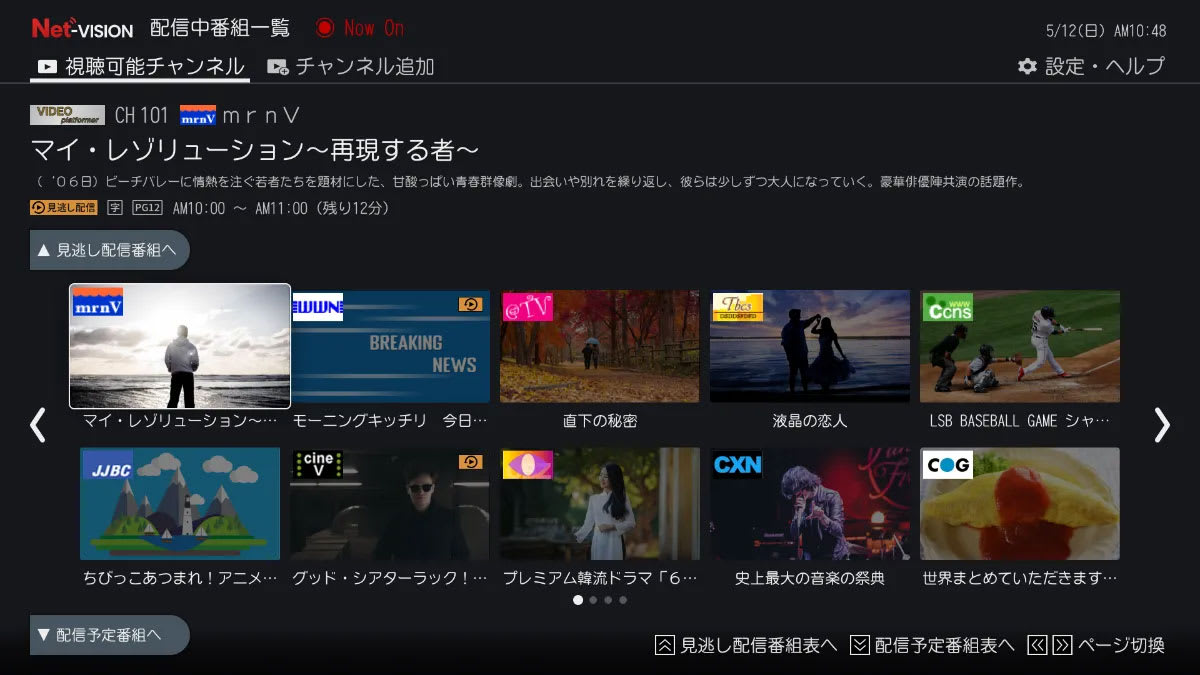Select マイ・レゾリューション program tile
1200x675 pixels.
[x=180, y=346]
